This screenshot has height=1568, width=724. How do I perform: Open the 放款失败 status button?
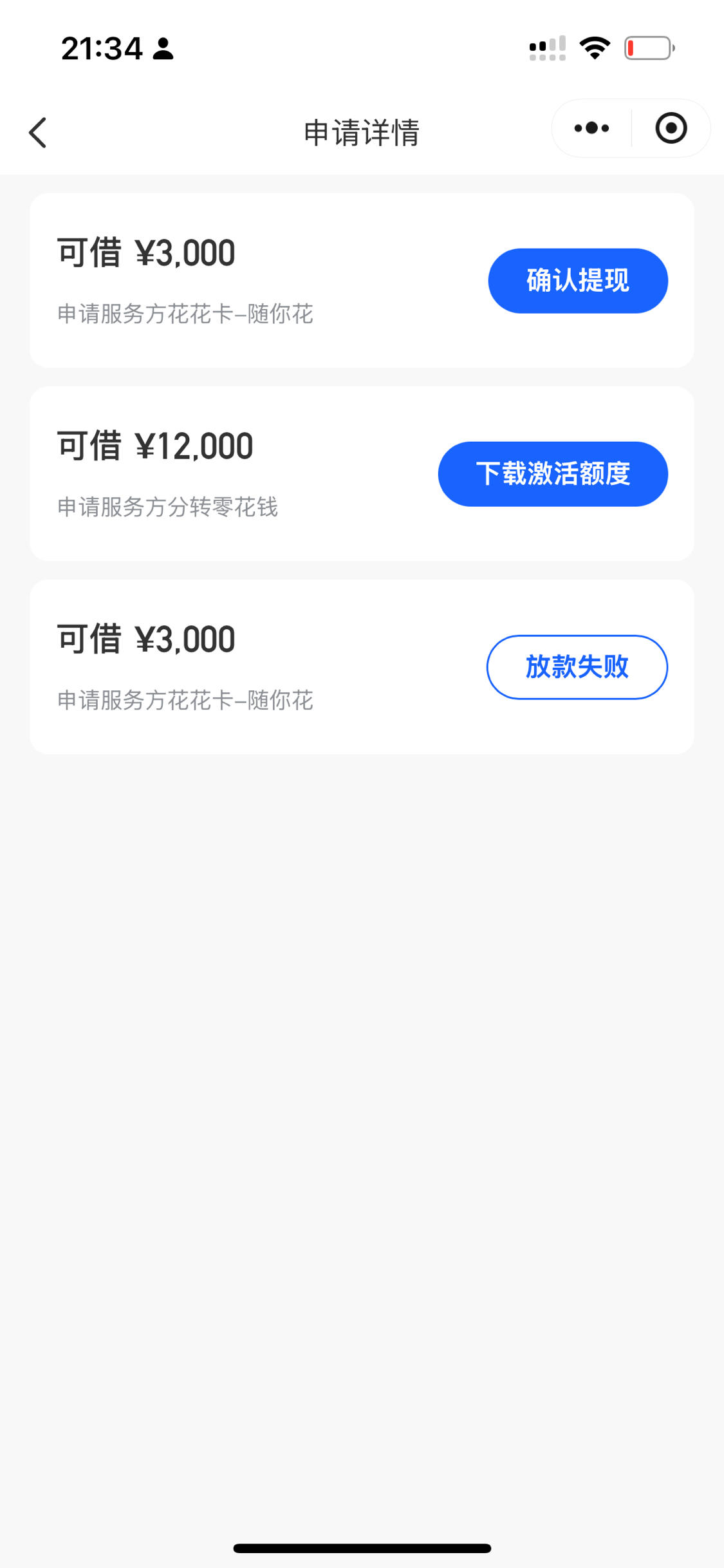point(577,667)
